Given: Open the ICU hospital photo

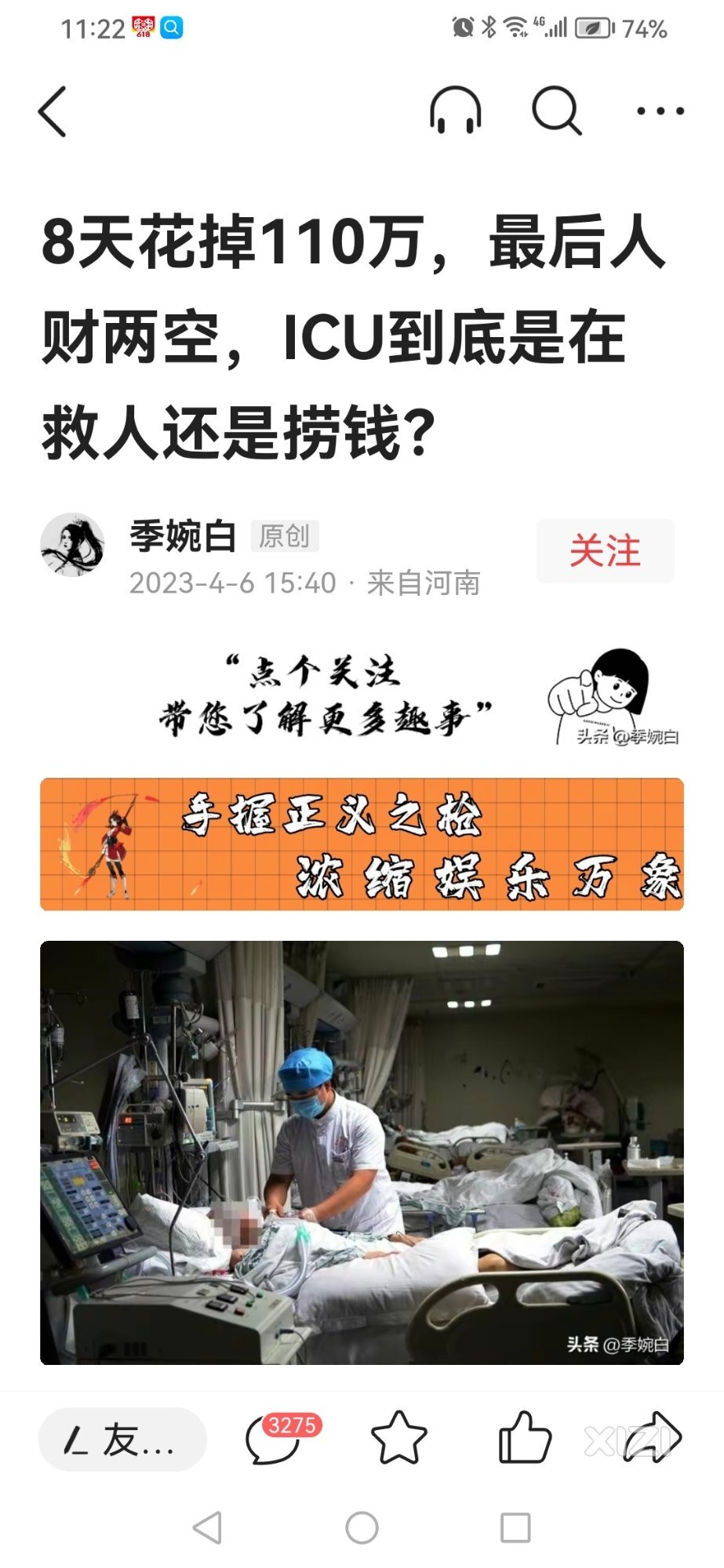Looking at the screenshot, I should pyautogui.click(x=362, y=1152).
